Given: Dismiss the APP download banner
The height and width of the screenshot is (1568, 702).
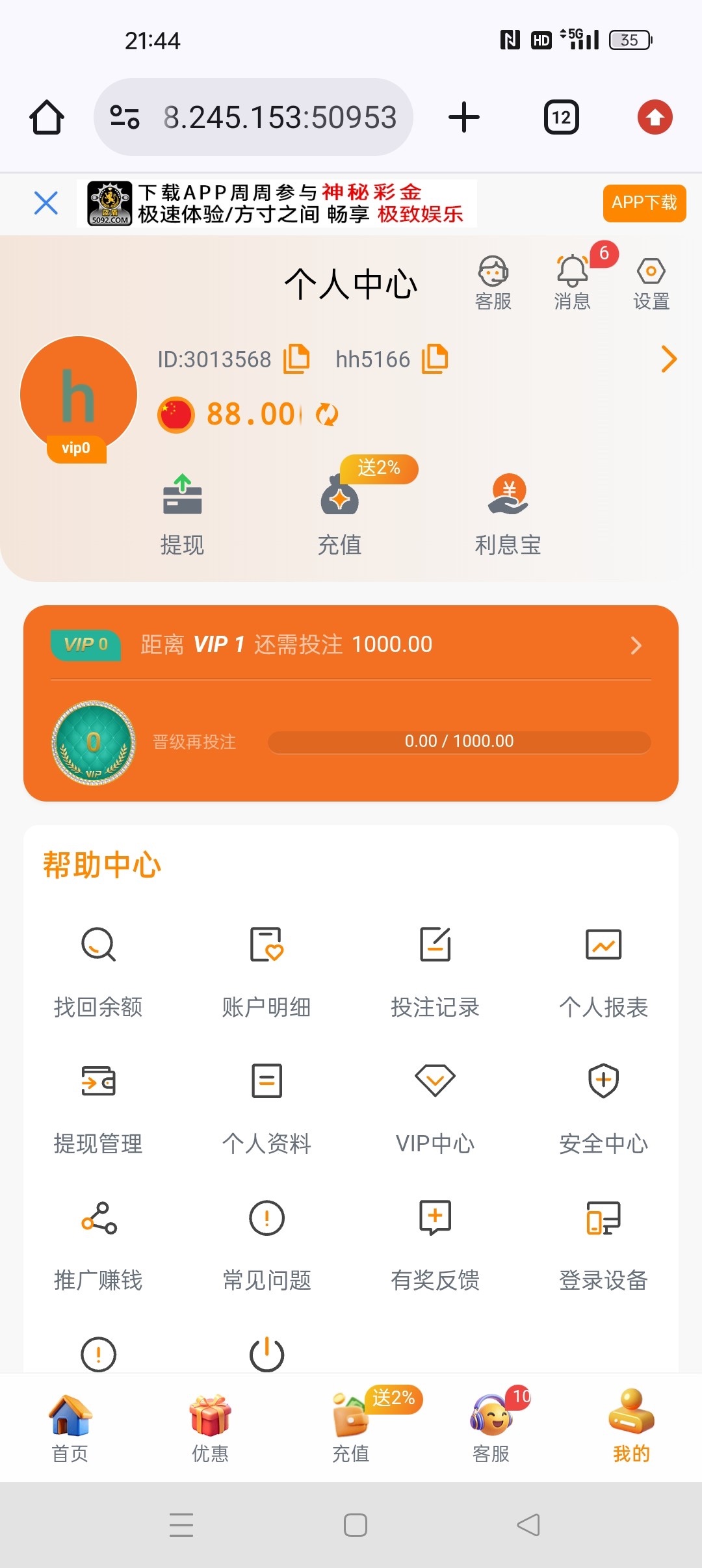Looking at the screenshot, I should pyautogui.click(x=45, y=203).
